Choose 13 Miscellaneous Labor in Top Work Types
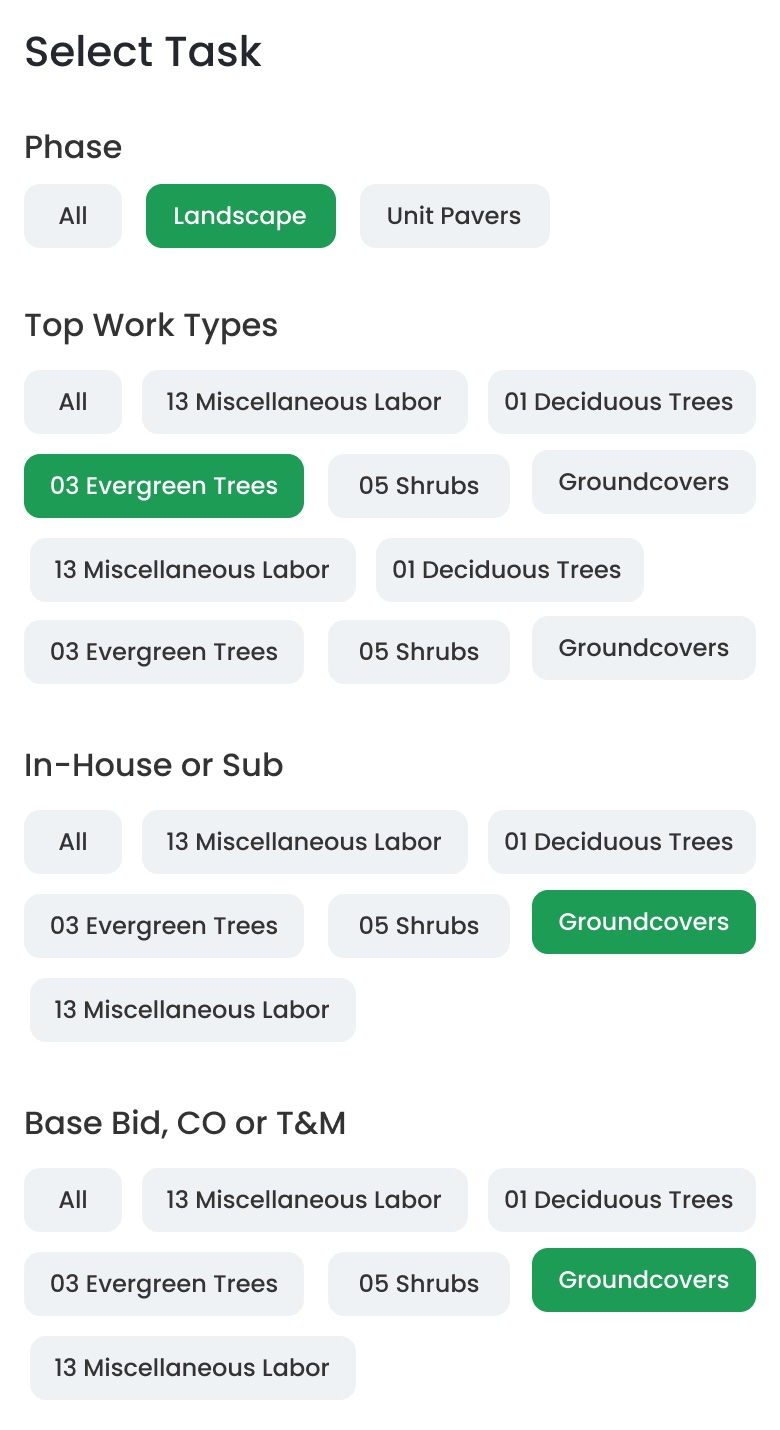 pos(304,402)
